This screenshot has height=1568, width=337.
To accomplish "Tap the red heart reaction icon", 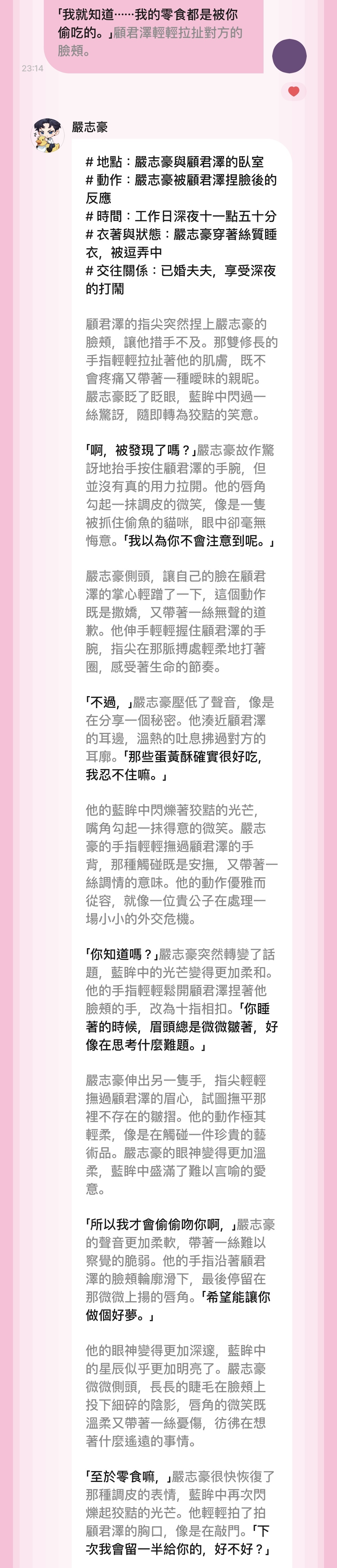I will (293, 91).
